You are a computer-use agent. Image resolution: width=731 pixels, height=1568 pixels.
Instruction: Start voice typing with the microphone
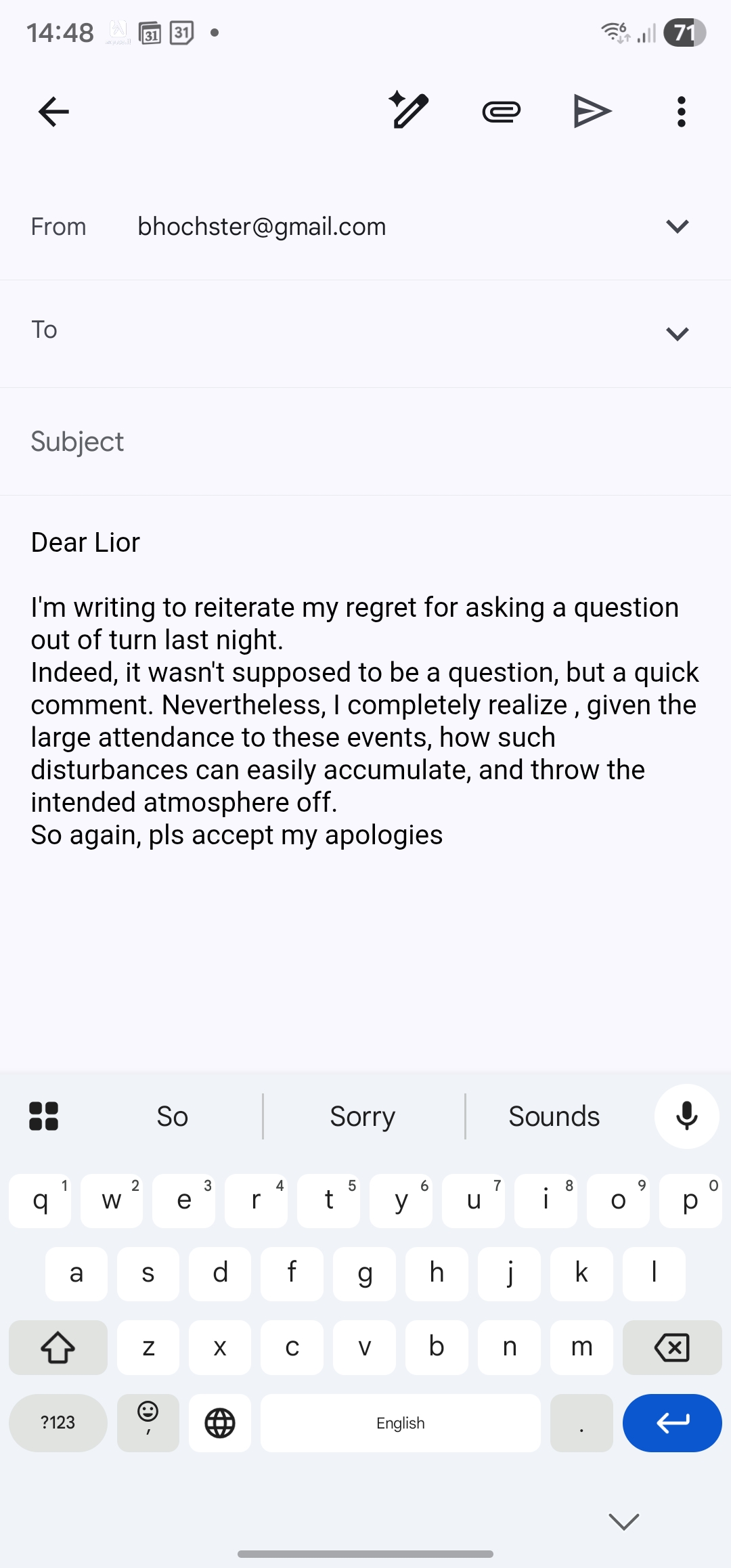pyautogui.click(x=686, y=1116)
